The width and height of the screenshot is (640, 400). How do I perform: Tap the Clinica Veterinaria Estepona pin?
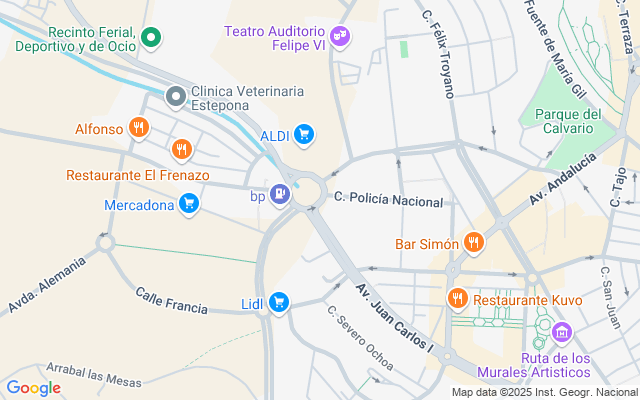point(176,97)
